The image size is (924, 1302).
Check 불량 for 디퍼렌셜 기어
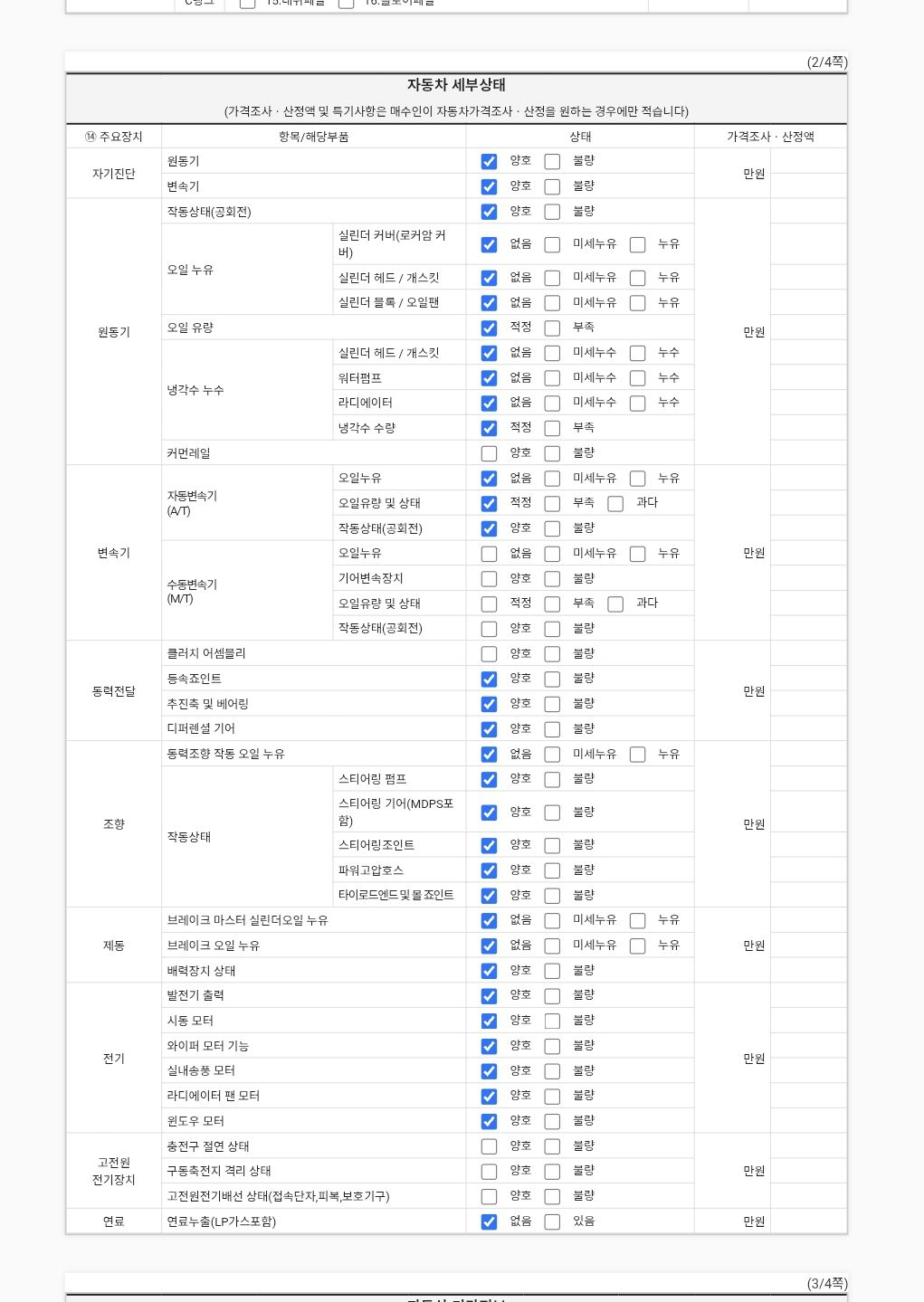click(x=552, y=729)
